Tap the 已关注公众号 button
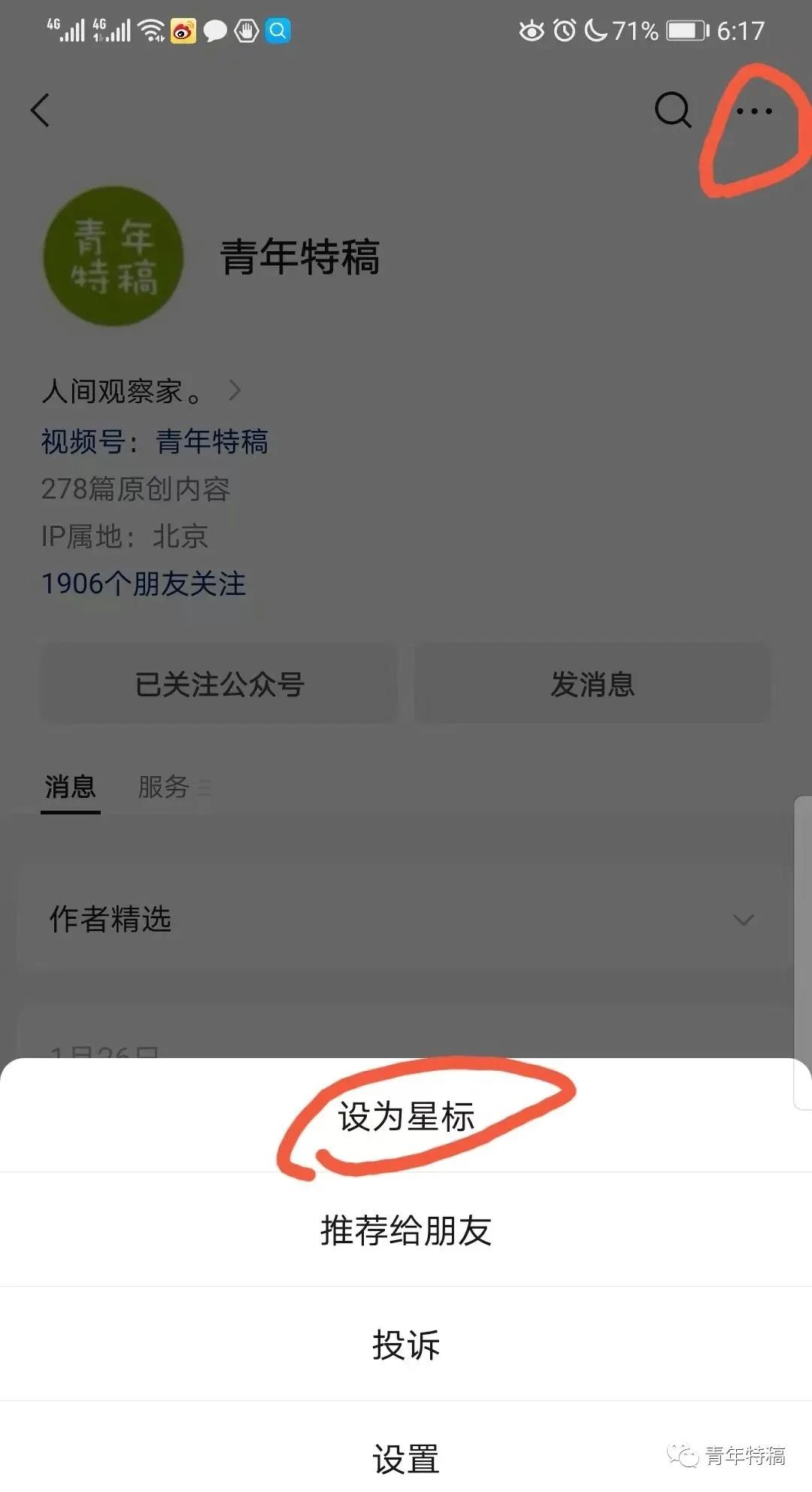812x1492 pixels. [x=219, y=684]
